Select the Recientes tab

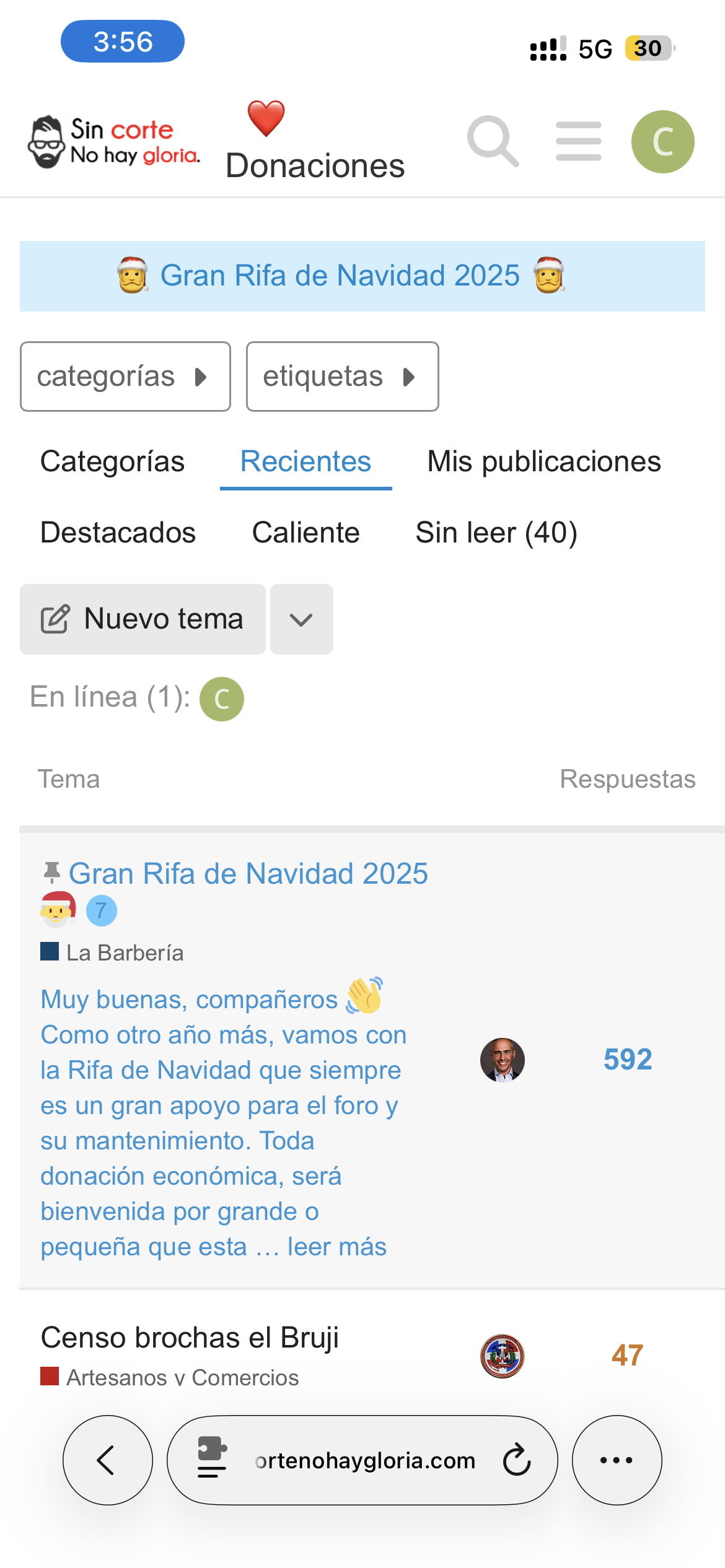[x=305, y=462]
